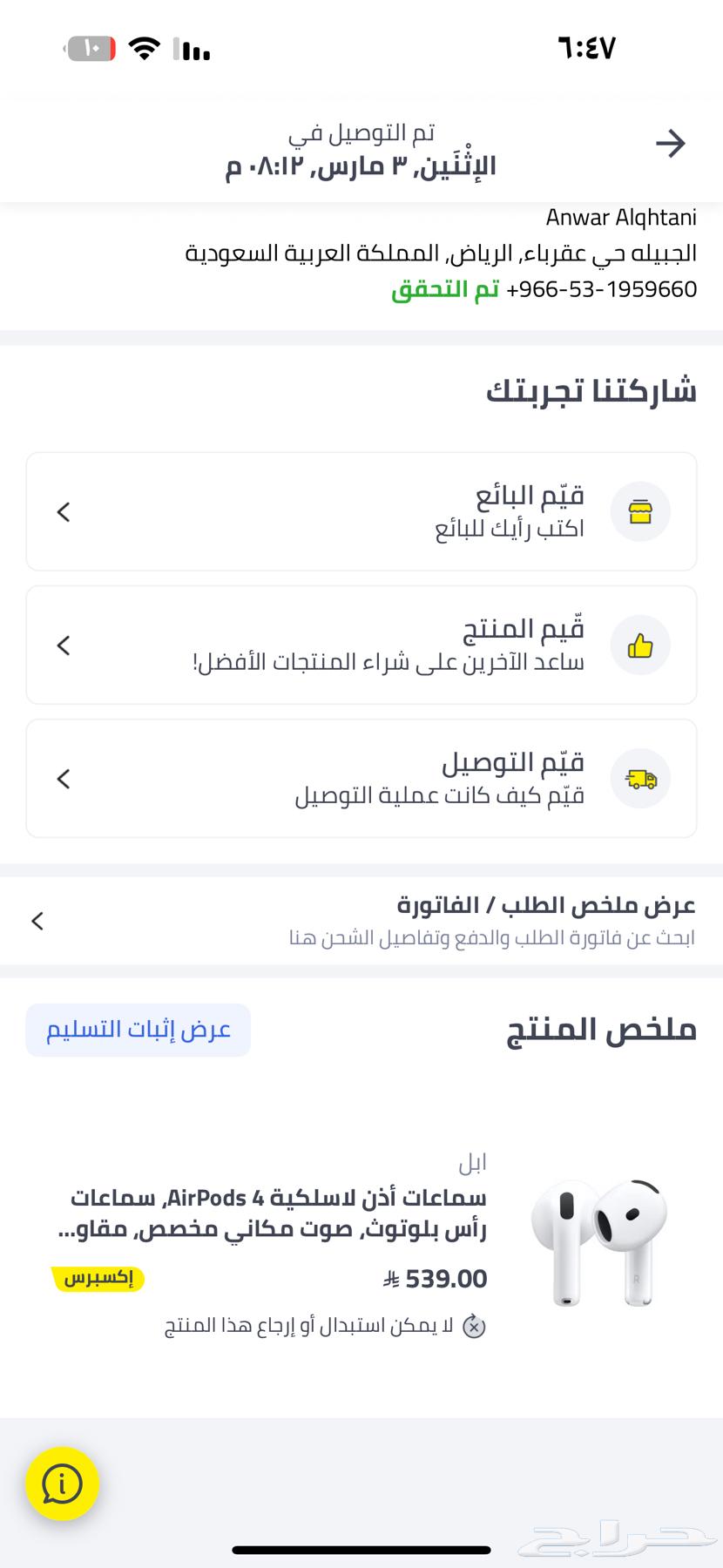Click the delivery truck rating icon

click(640, 778)
